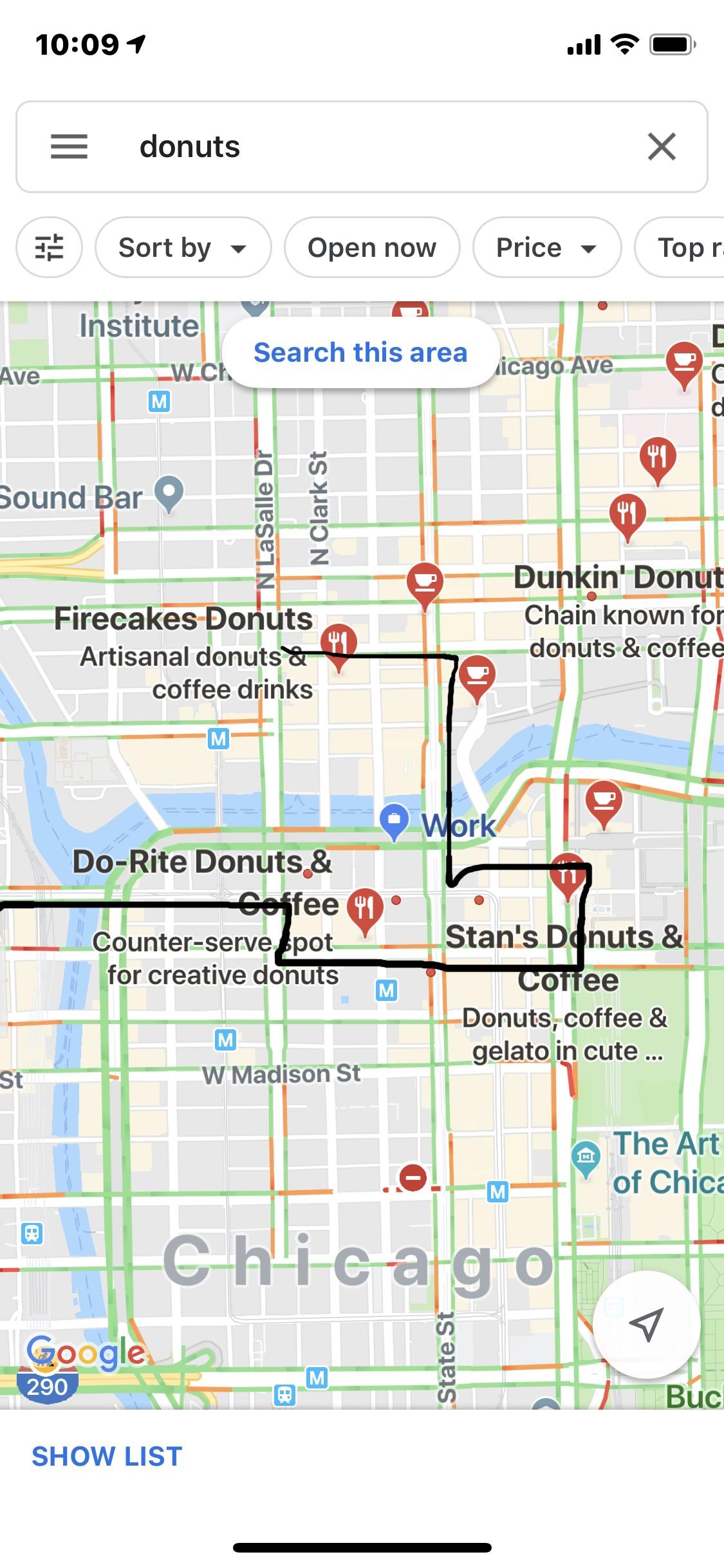724x1568 pixels.
Task: Expand the Sort by dropdown
Action: coord(183,248)
